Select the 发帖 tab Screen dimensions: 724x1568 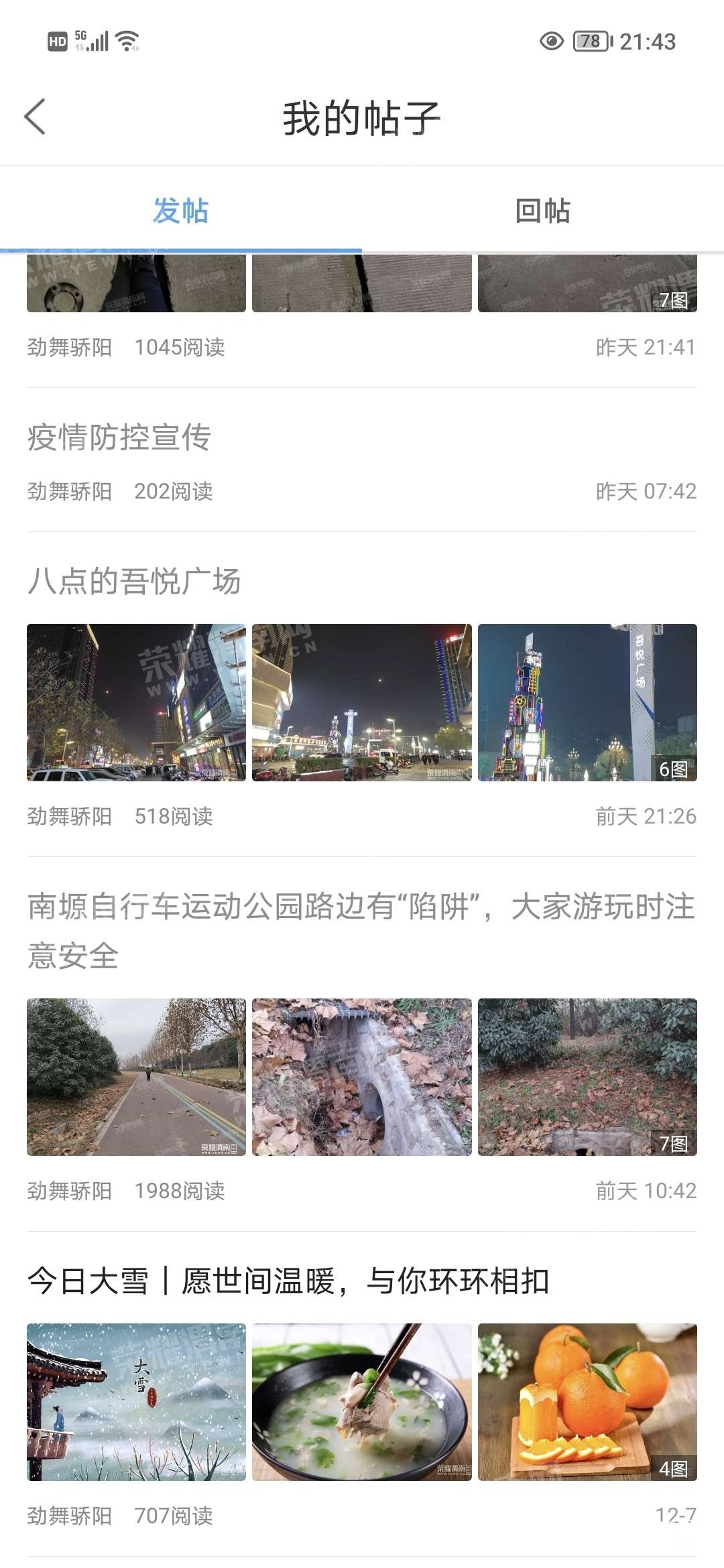(x=180, y=210)
